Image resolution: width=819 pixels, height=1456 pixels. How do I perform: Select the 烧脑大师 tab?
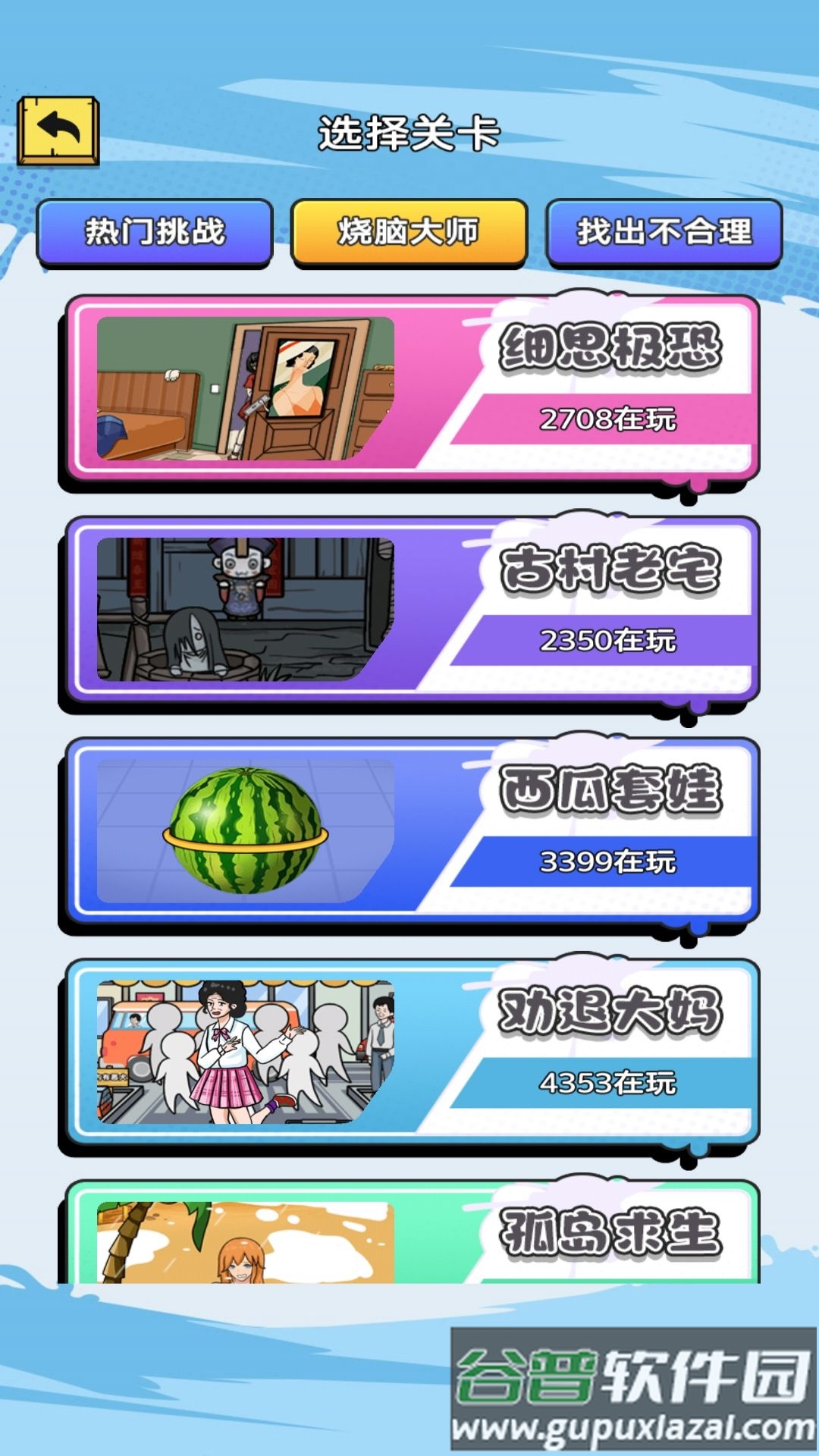click(x=409, y=231)
